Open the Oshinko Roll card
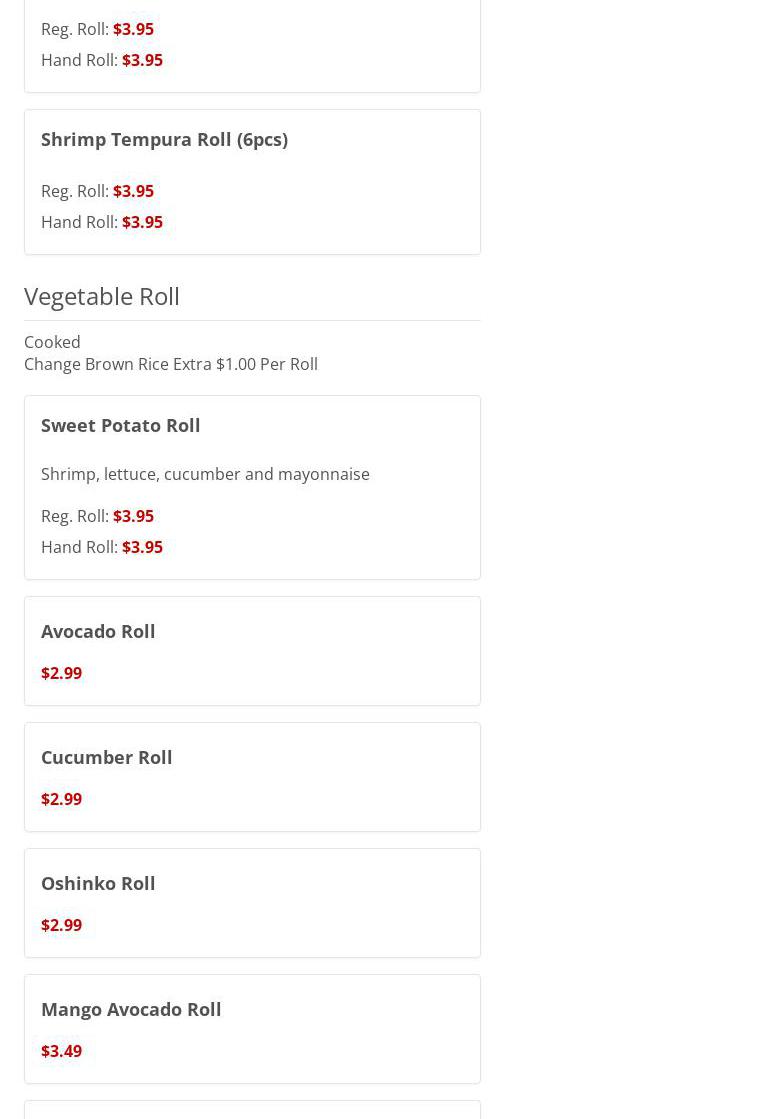 click(x=98, y=884)
